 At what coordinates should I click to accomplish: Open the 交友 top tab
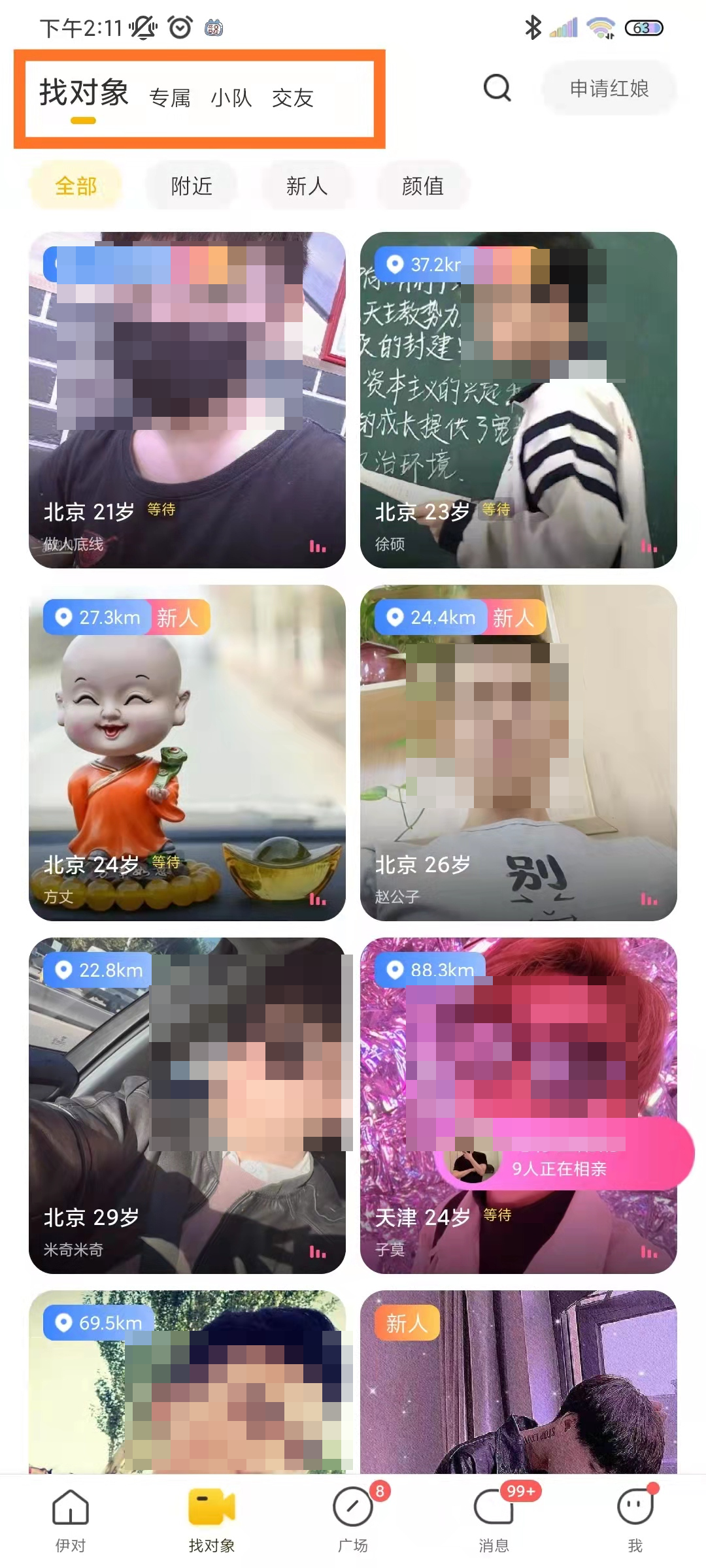[292, 98]
